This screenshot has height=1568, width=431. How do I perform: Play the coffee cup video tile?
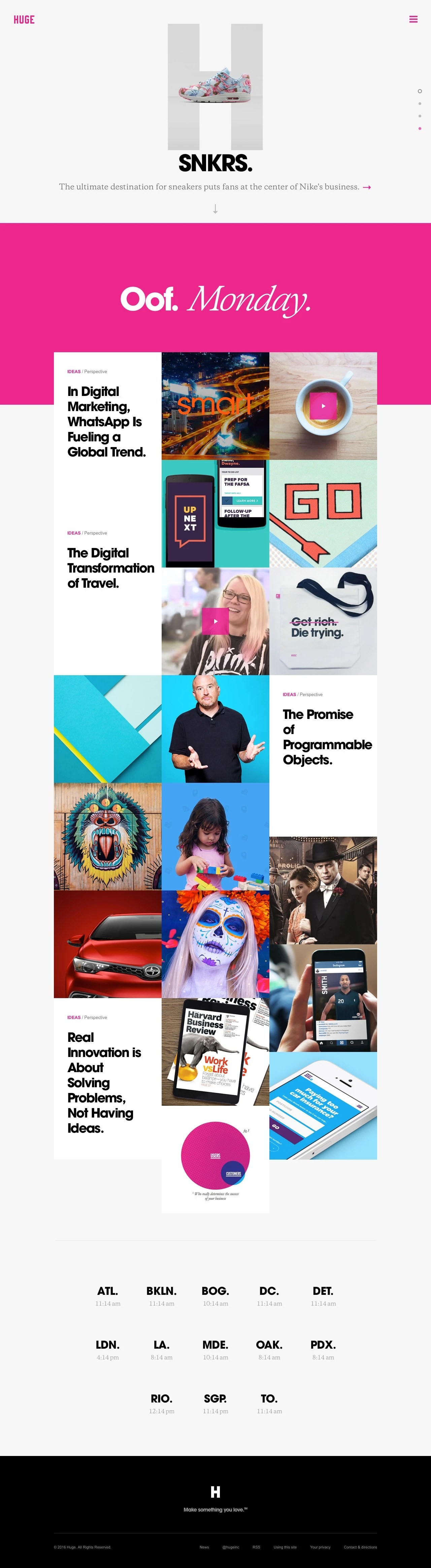pos(323,406)
